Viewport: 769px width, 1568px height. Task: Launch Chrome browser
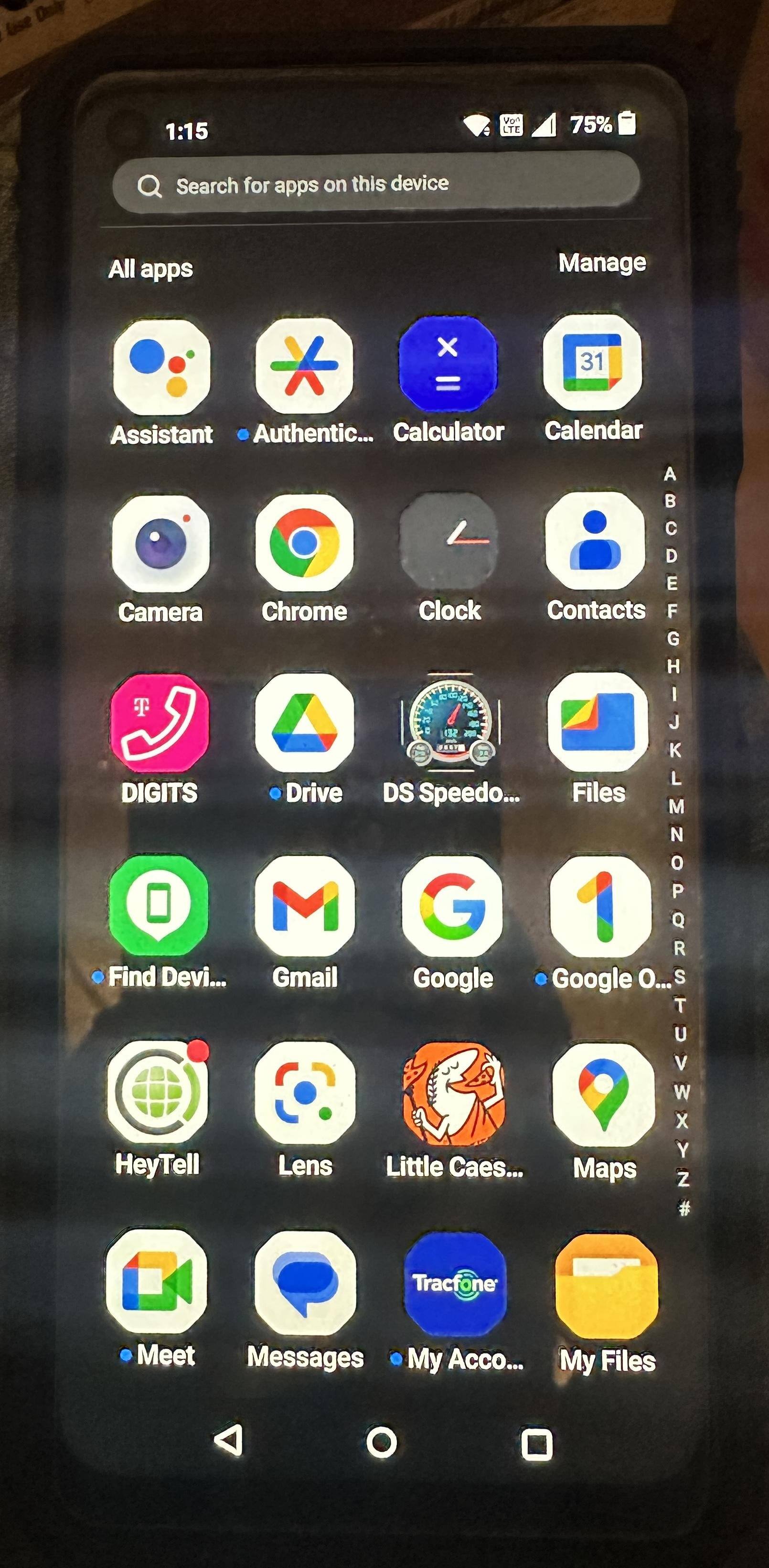(x=304, y=543)
